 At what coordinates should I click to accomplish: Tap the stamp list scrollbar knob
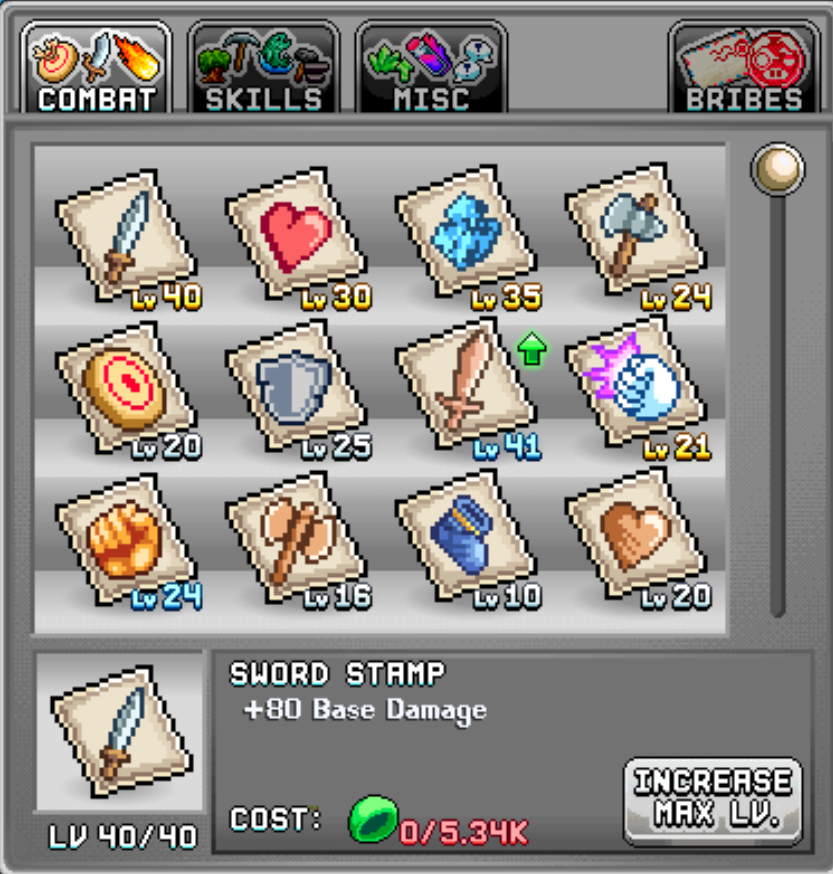tap(777, 169)
